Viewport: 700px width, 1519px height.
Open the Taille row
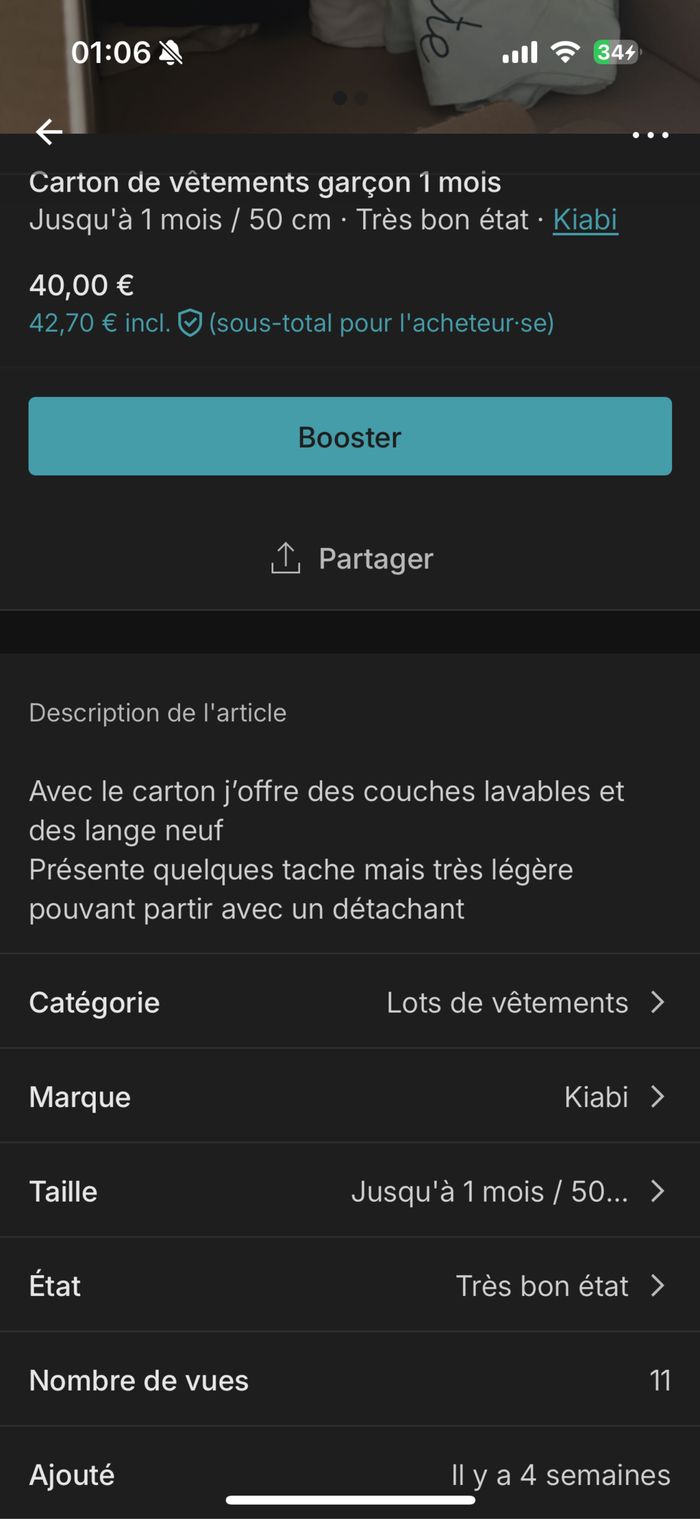(x=350, y=1191)
